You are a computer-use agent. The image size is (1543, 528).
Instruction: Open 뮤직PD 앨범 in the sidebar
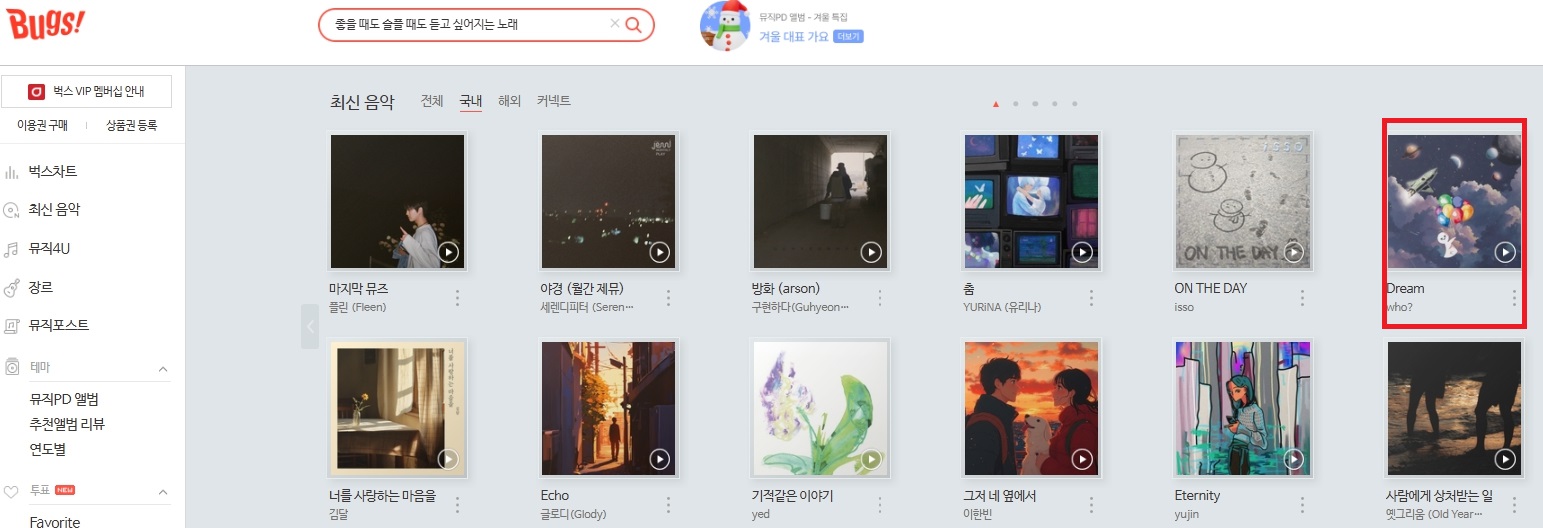tap(64, 399)
